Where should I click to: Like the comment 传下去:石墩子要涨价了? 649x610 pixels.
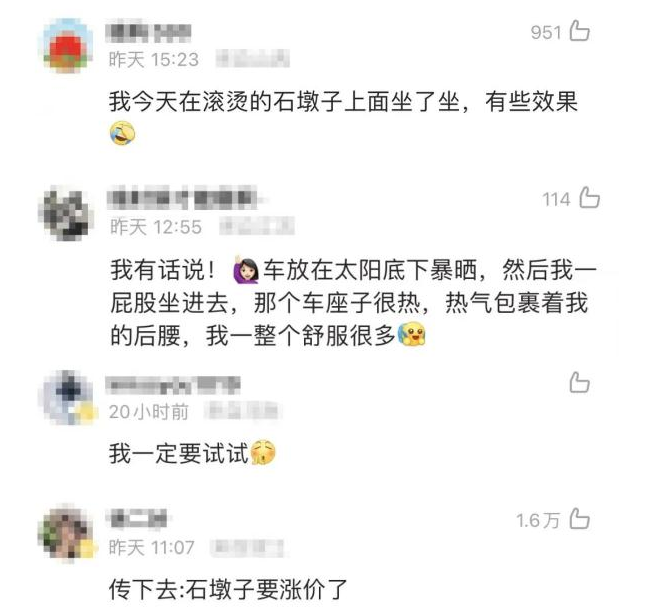[x=579, y=520]
